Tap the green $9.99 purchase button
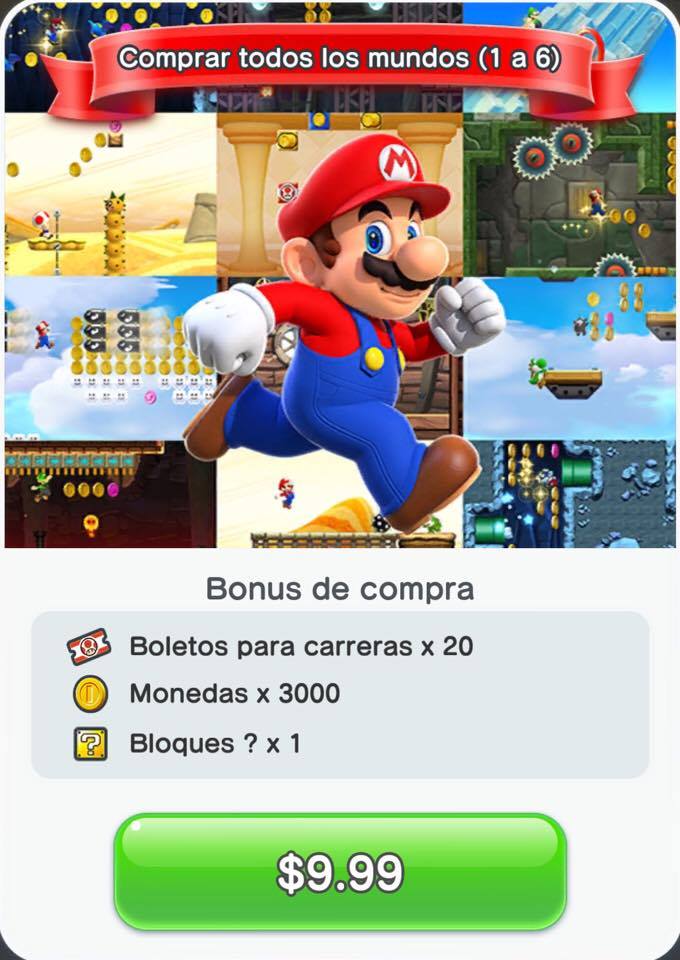 coord(340,872)
